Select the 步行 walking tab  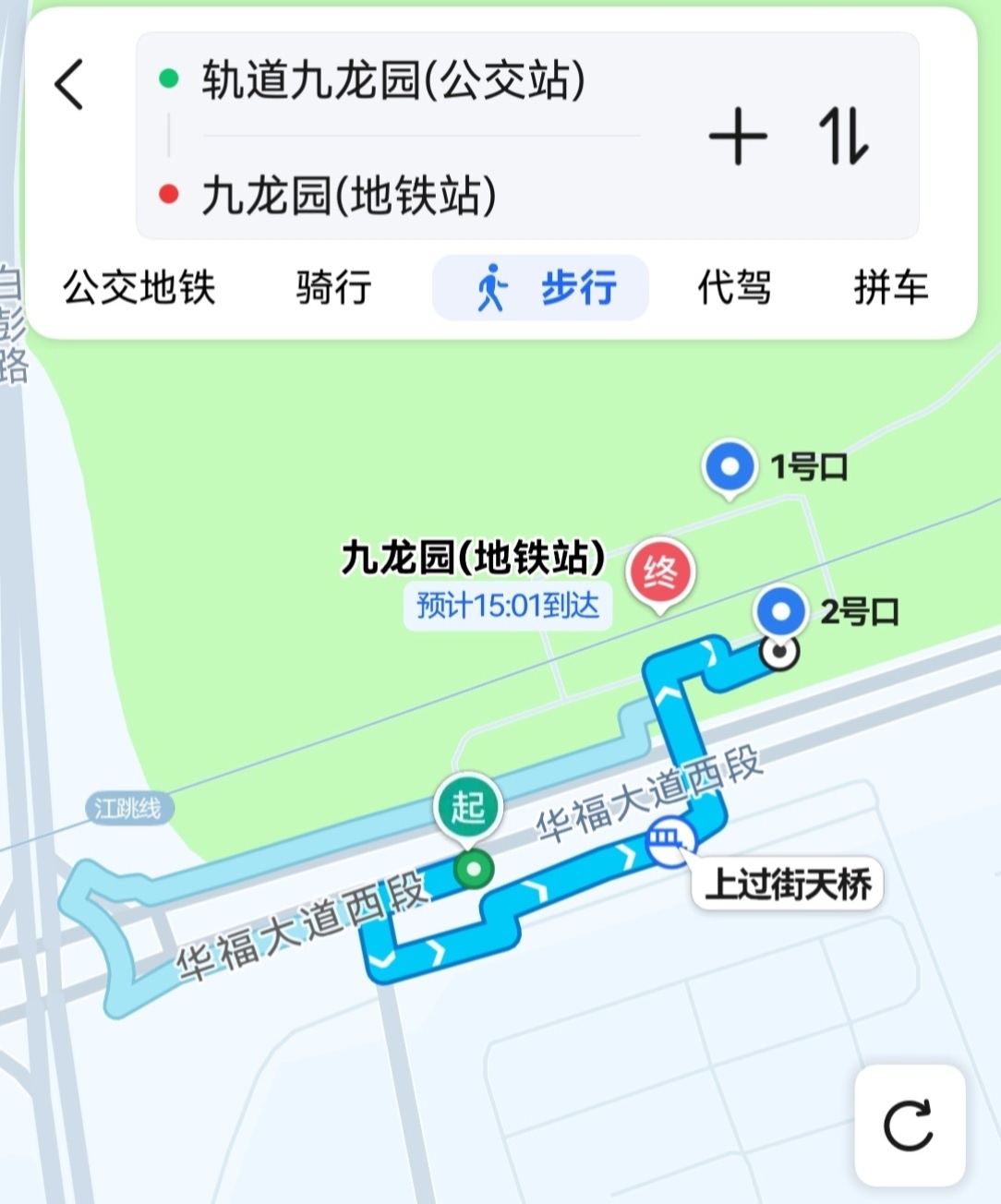tap(541, 287)
